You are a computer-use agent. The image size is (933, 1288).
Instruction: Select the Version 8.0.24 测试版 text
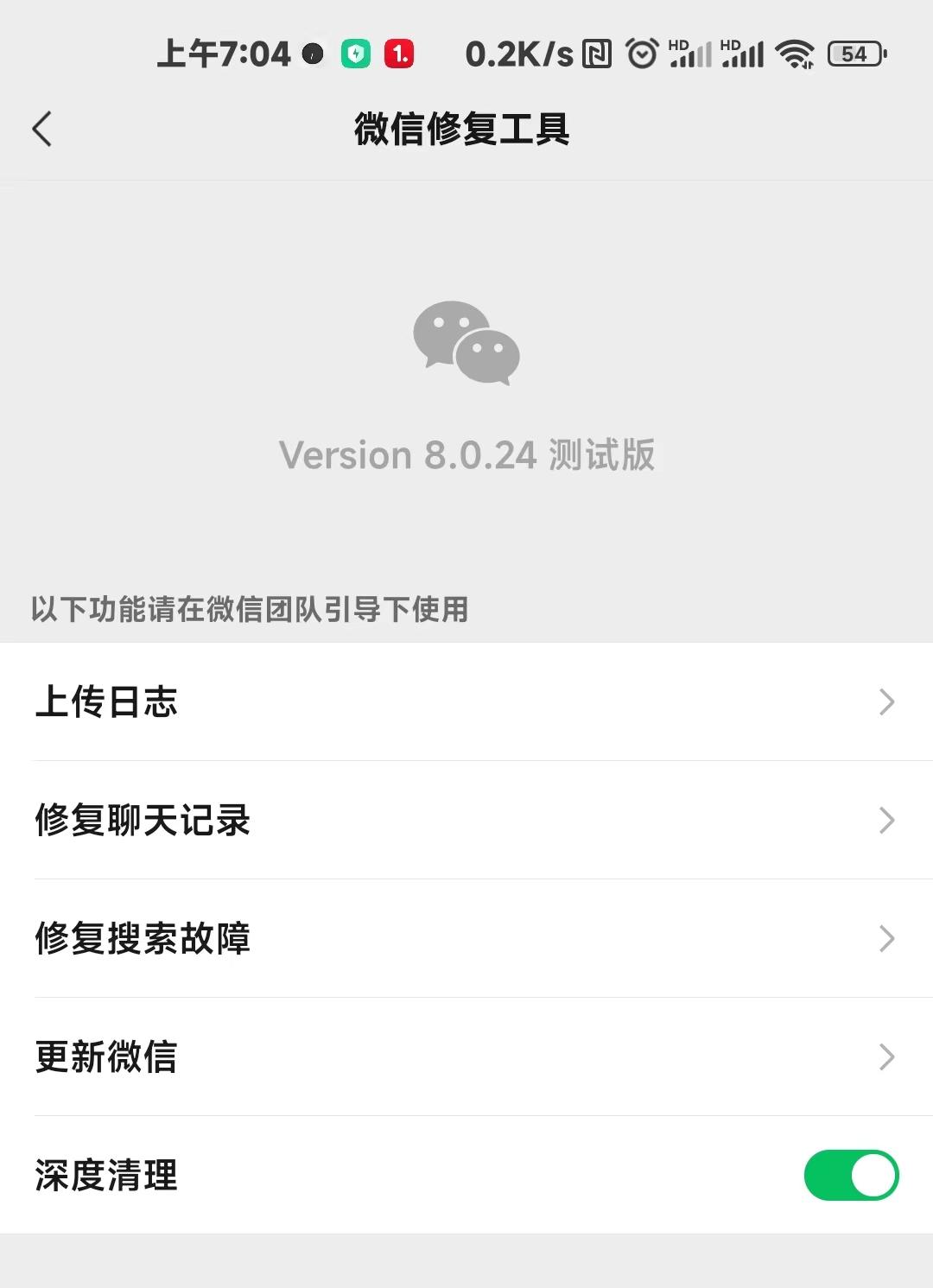pyautogui.click(x=466, y=454)
